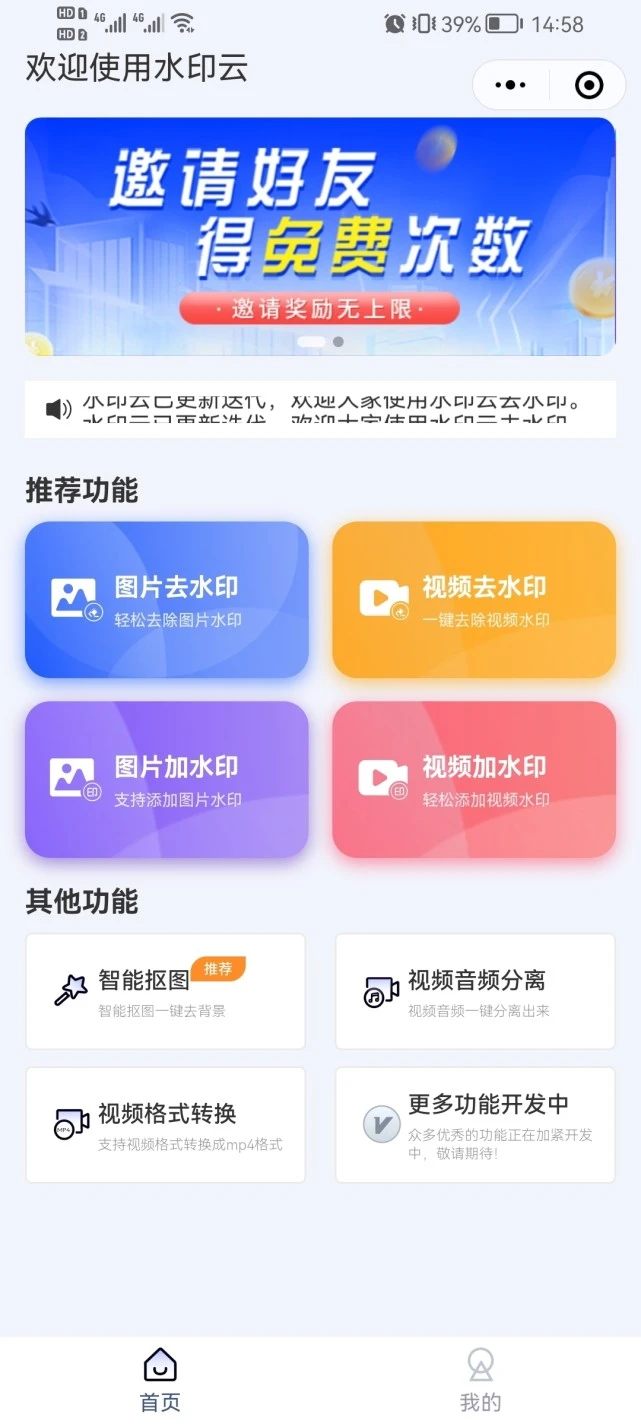Open the mini program more options menu
Screen dimensions: 641x1424
(510, 85)
